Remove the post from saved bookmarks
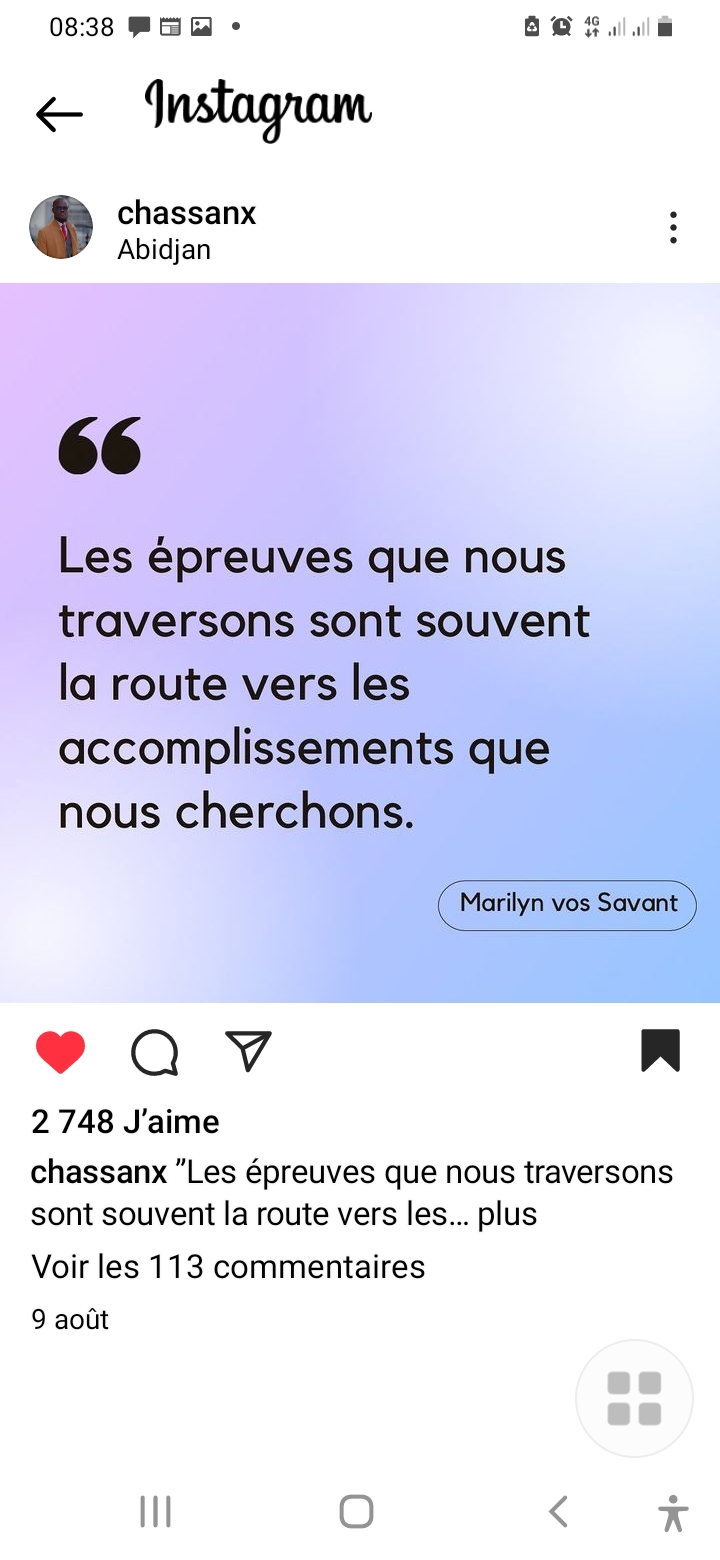Screen dimensions: 720x1560 (x=660, y=1051)
